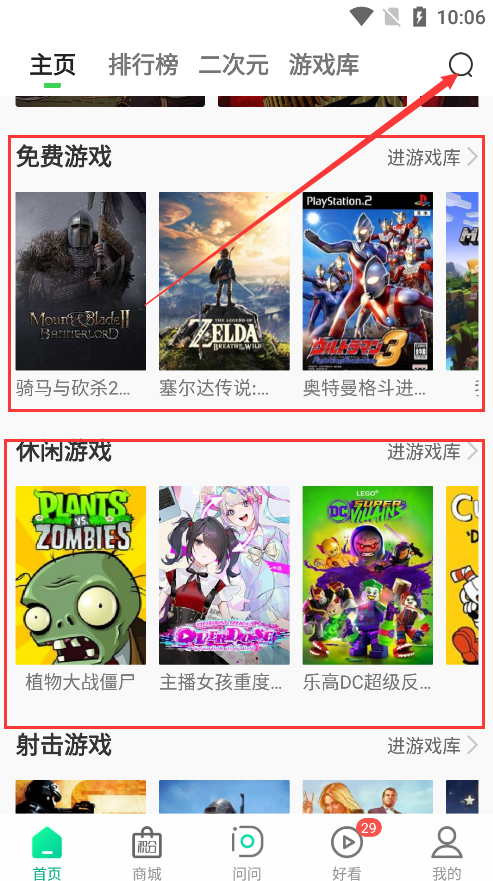Open the search magnifier icon
Screen dimensions: 493x881
[x=460, y=66]
